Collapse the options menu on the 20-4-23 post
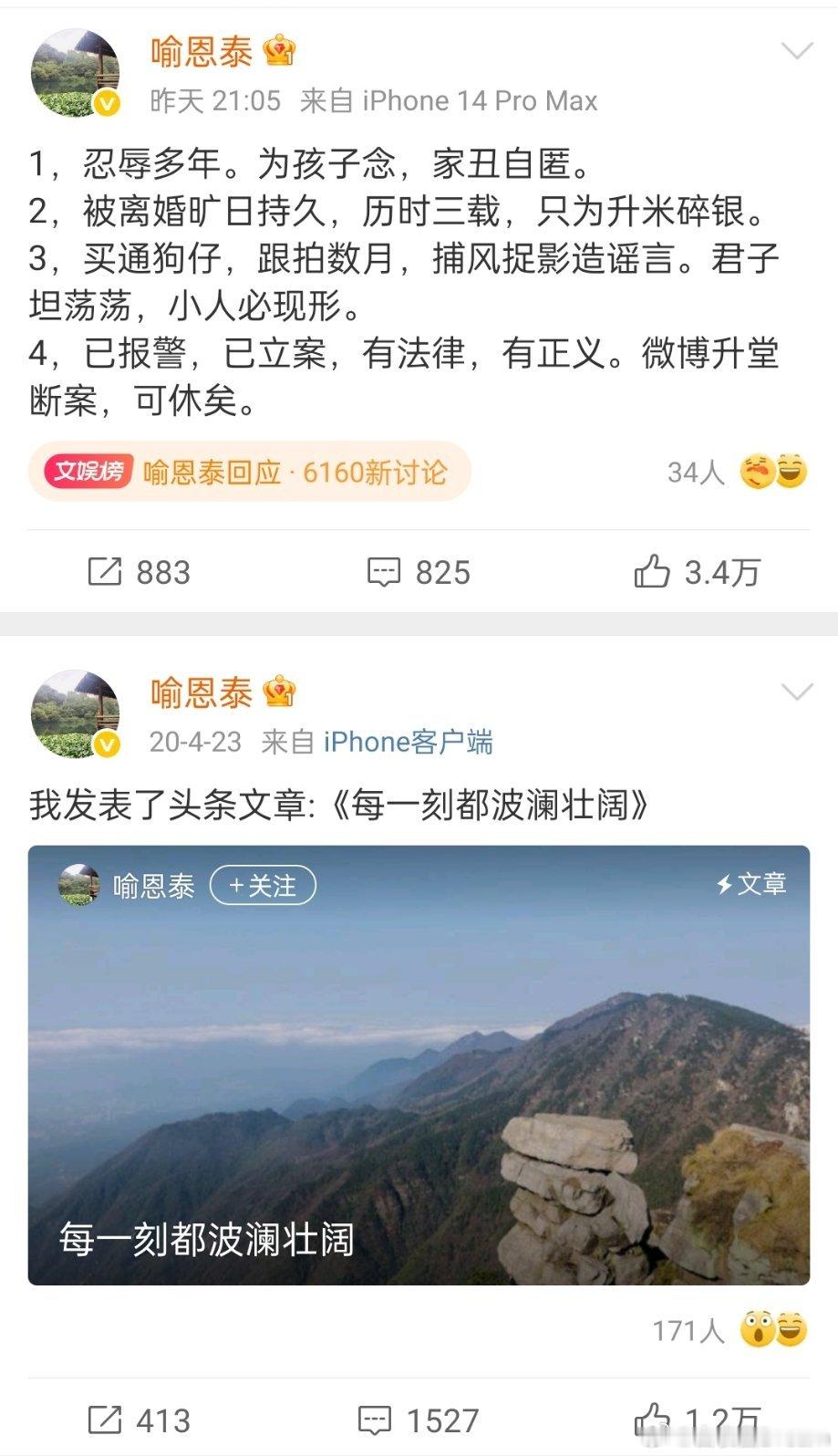This screenshot has height=1456, width=838. click(x=796, y=693)
